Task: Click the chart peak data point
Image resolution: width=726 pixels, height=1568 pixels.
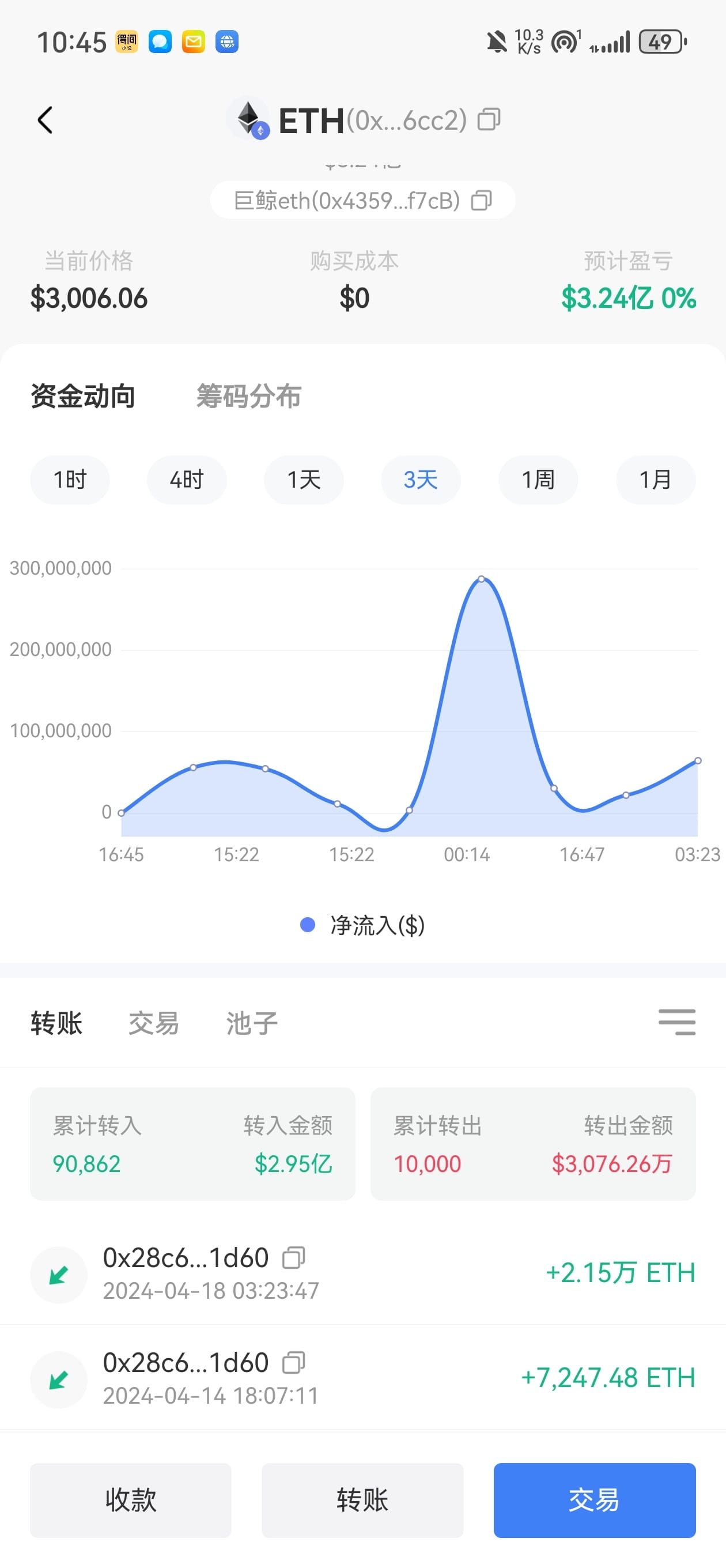Action: (x=481, y=579)
